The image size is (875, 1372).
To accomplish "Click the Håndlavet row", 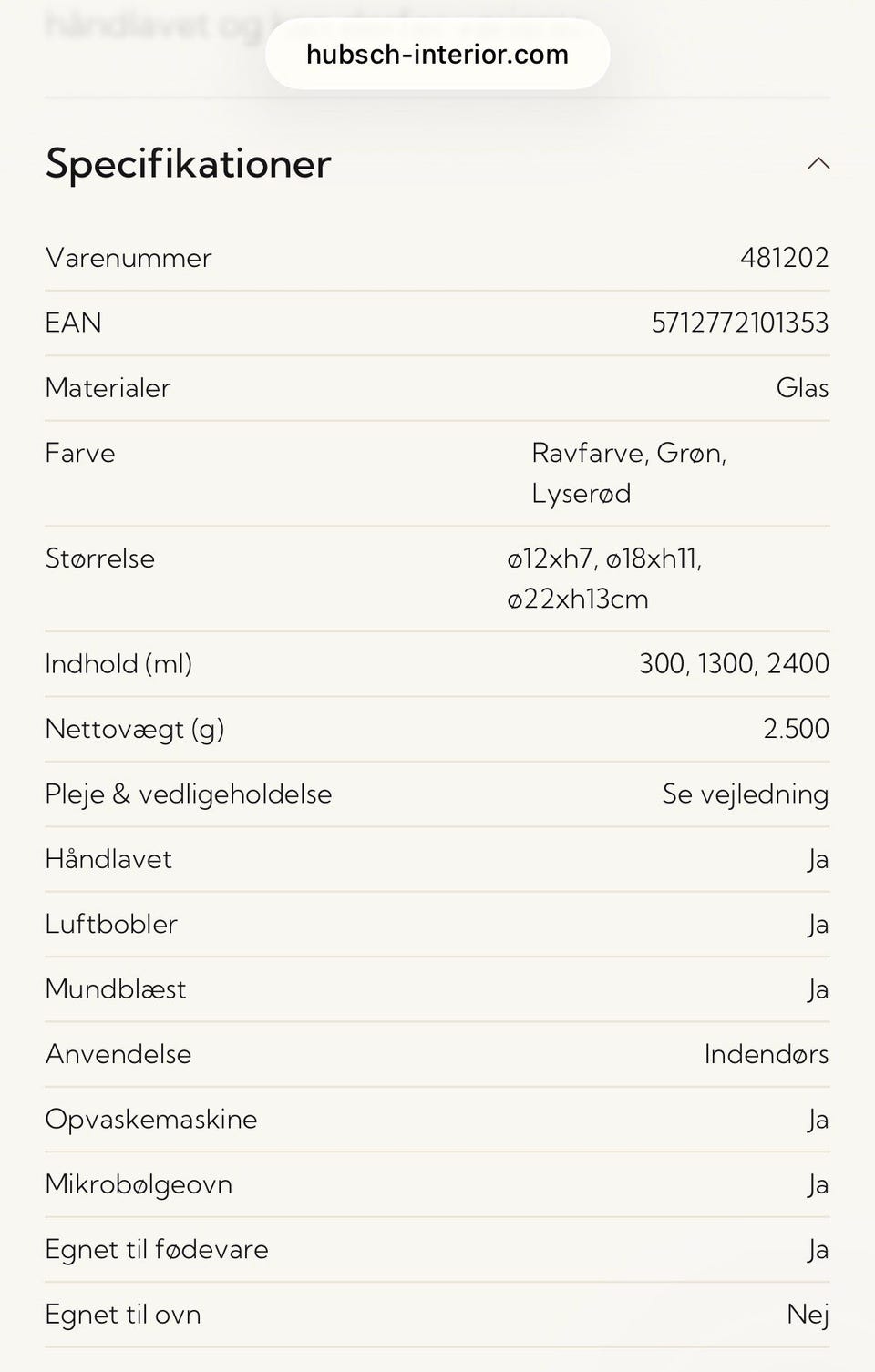I will tap(108, 859).
